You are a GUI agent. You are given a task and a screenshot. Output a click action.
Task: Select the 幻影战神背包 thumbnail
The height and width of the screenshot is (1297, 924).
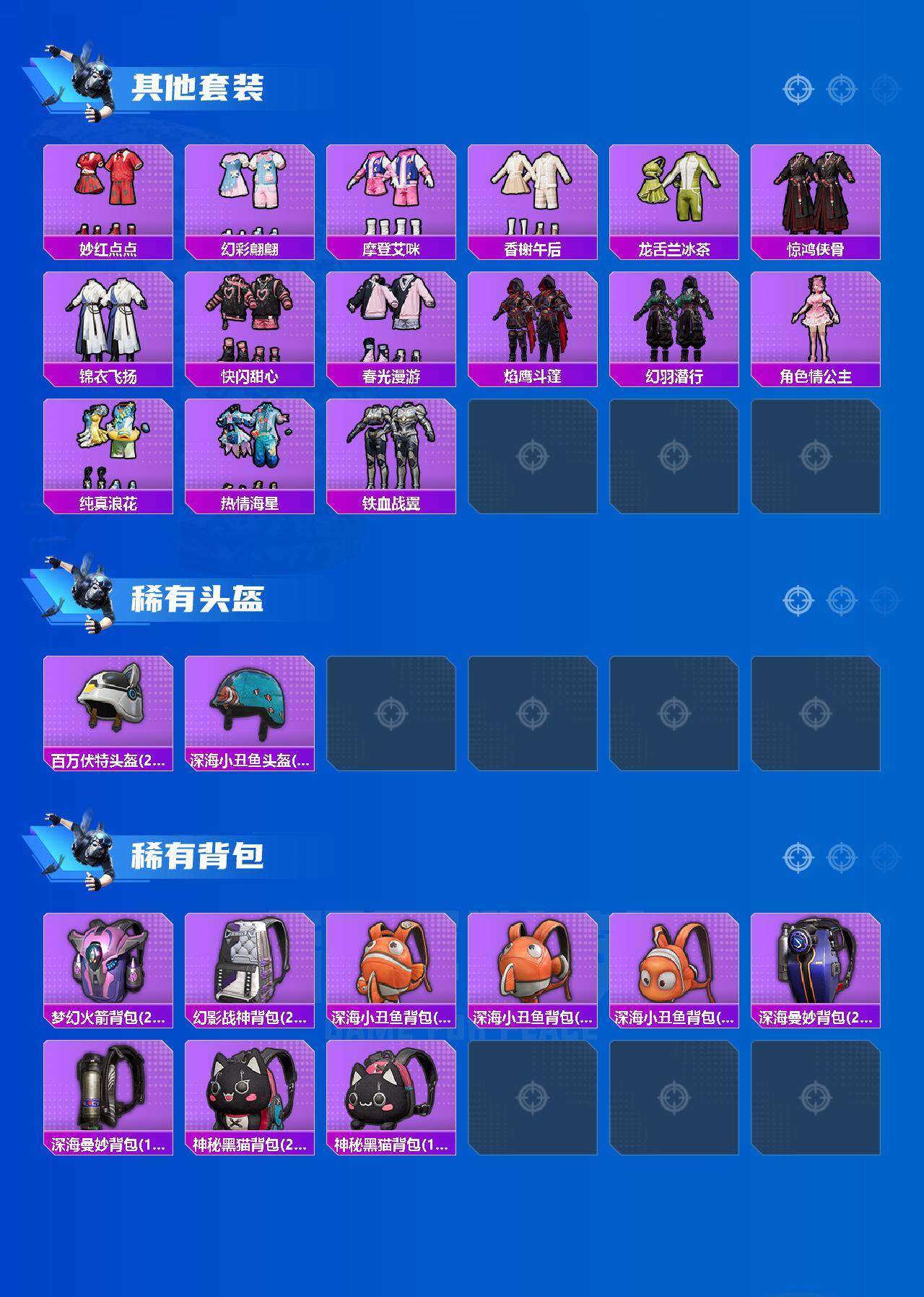point(249,968)
